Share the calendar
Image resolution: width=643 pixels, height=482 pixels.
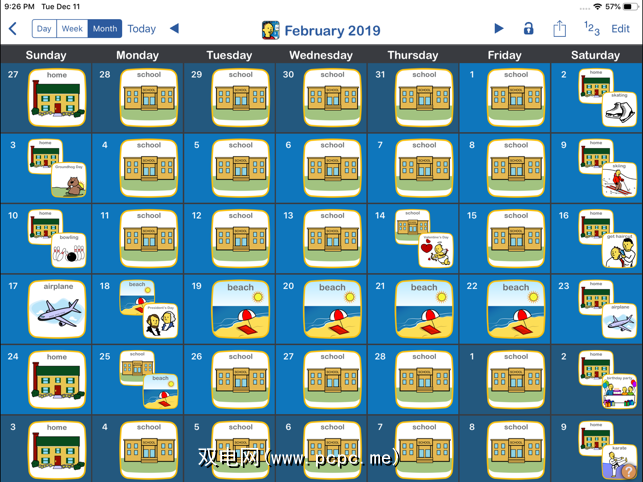(x=560, y=29)
